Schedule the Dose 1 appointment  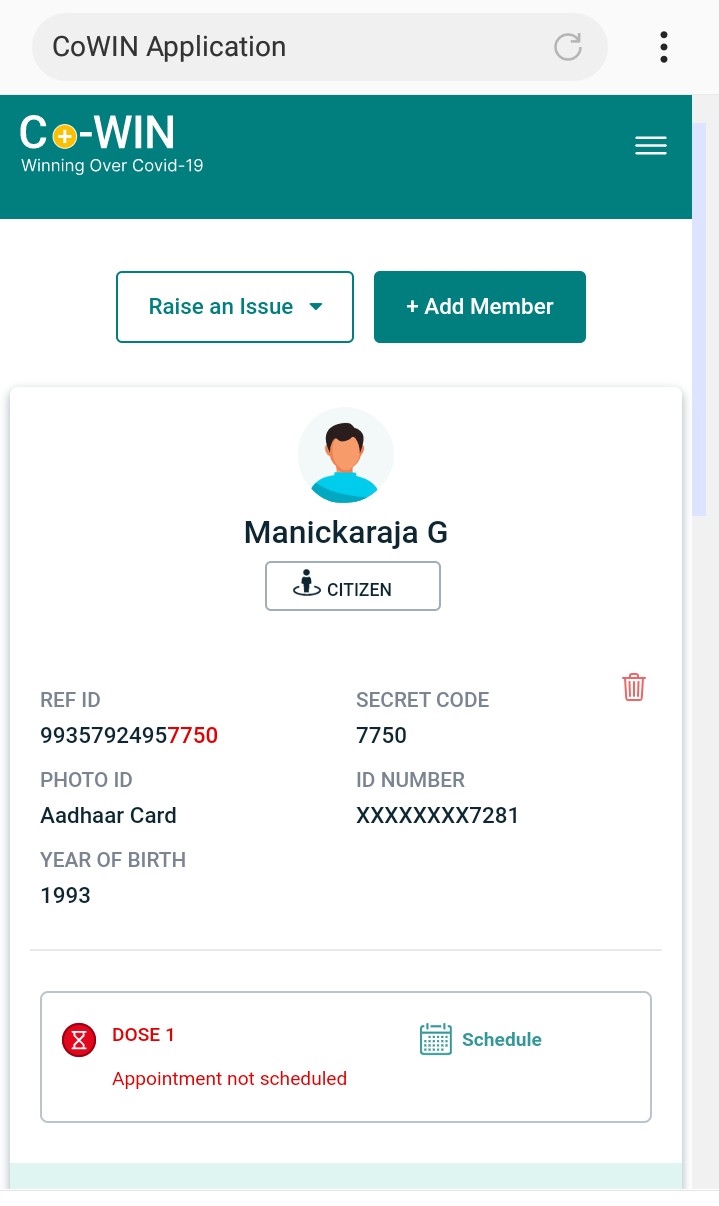pyautogui.click(x=481, y=1040)
